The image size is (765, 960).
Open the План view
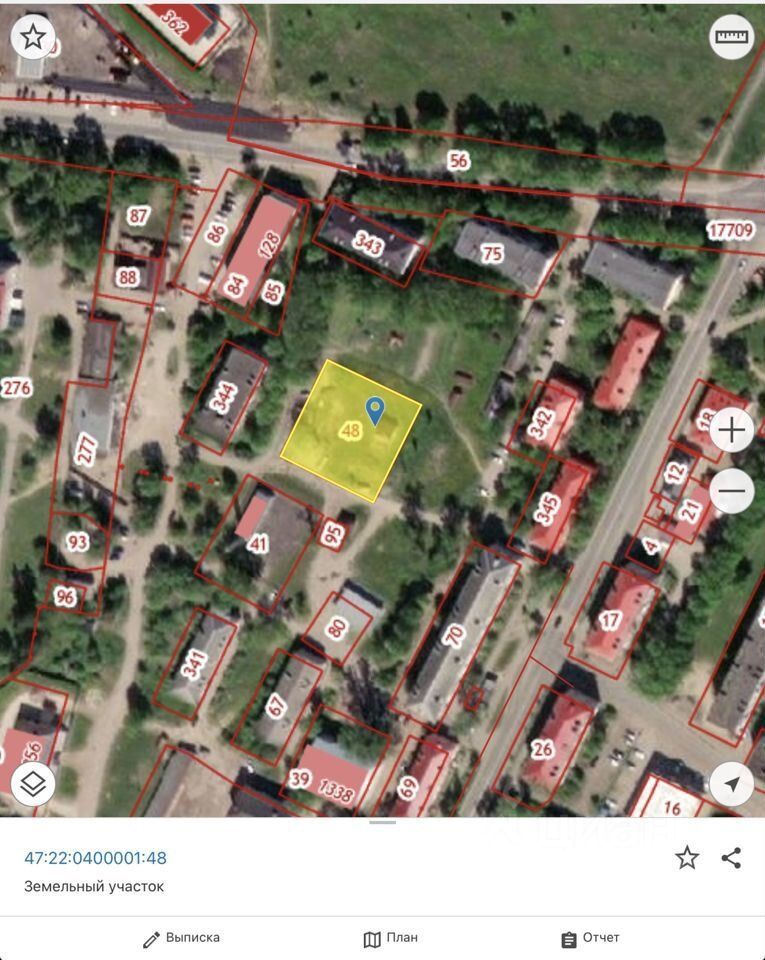point(390,938)
